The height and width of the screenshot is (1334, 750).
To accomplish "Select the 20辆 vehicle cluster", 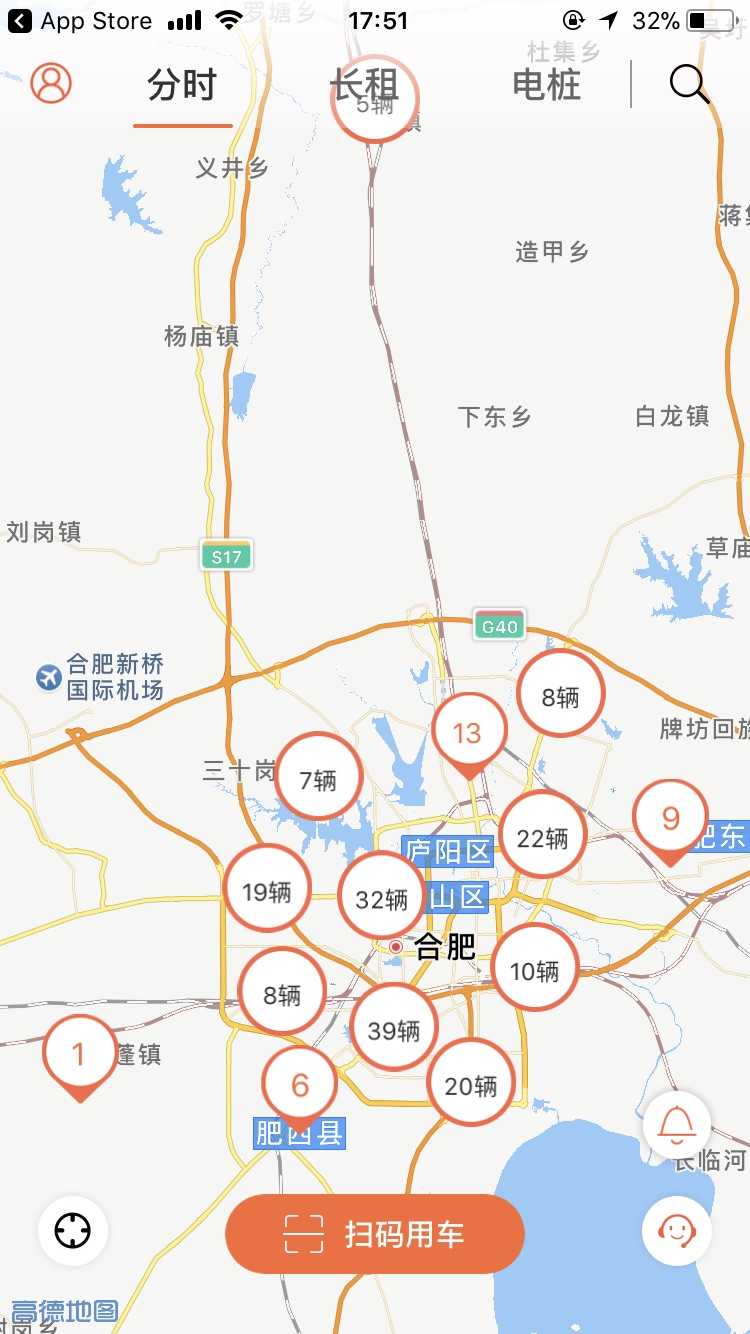I will tap(471, 1085).
